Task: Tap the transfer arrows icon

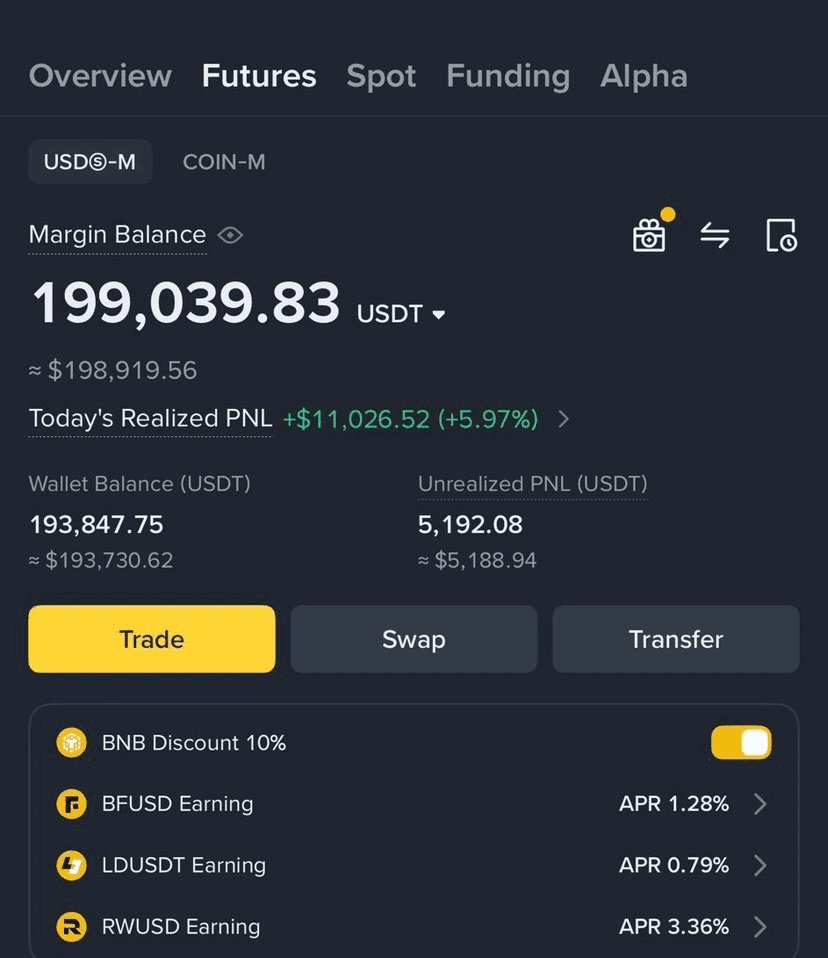Action: [x=714, y=236]
